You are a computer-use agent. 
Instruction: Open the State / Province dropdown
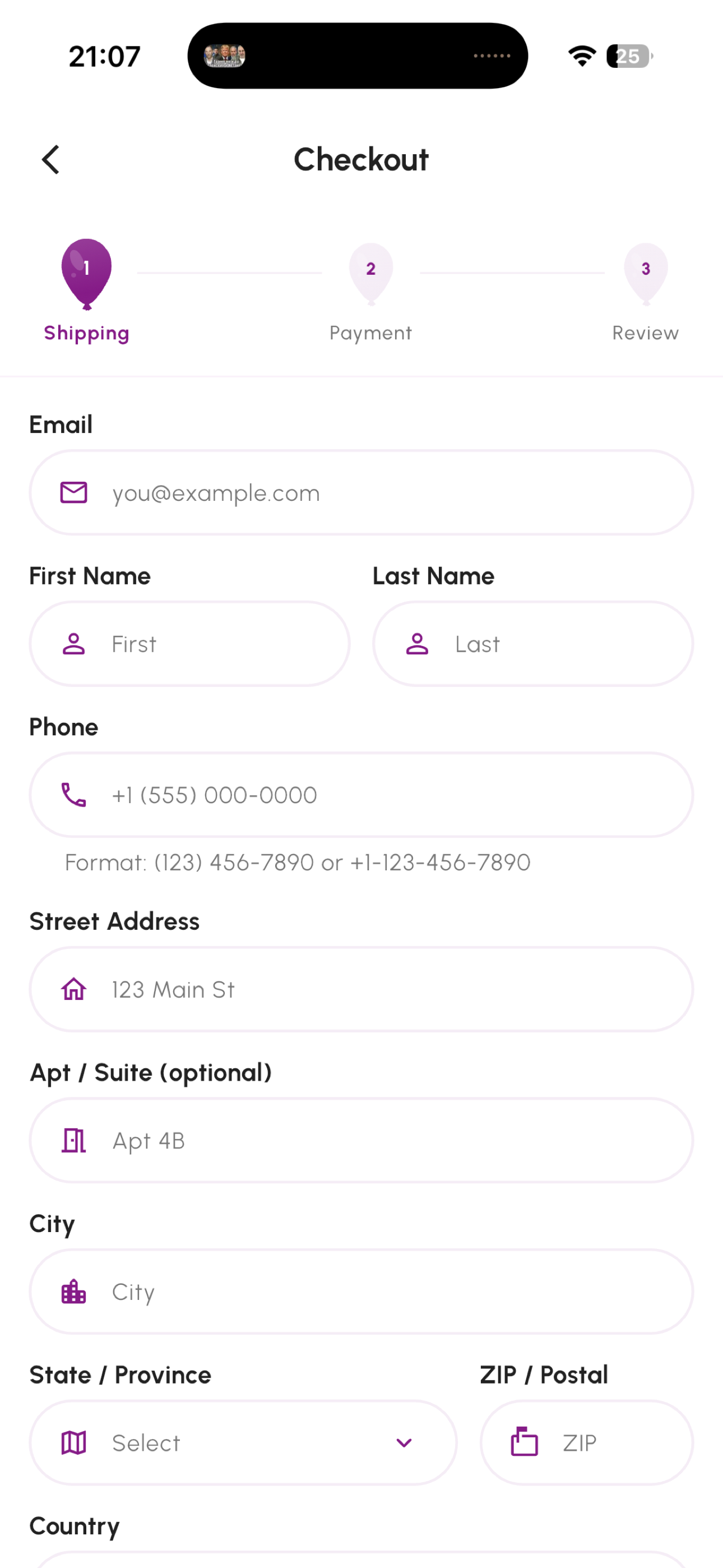coord(243,1442)
